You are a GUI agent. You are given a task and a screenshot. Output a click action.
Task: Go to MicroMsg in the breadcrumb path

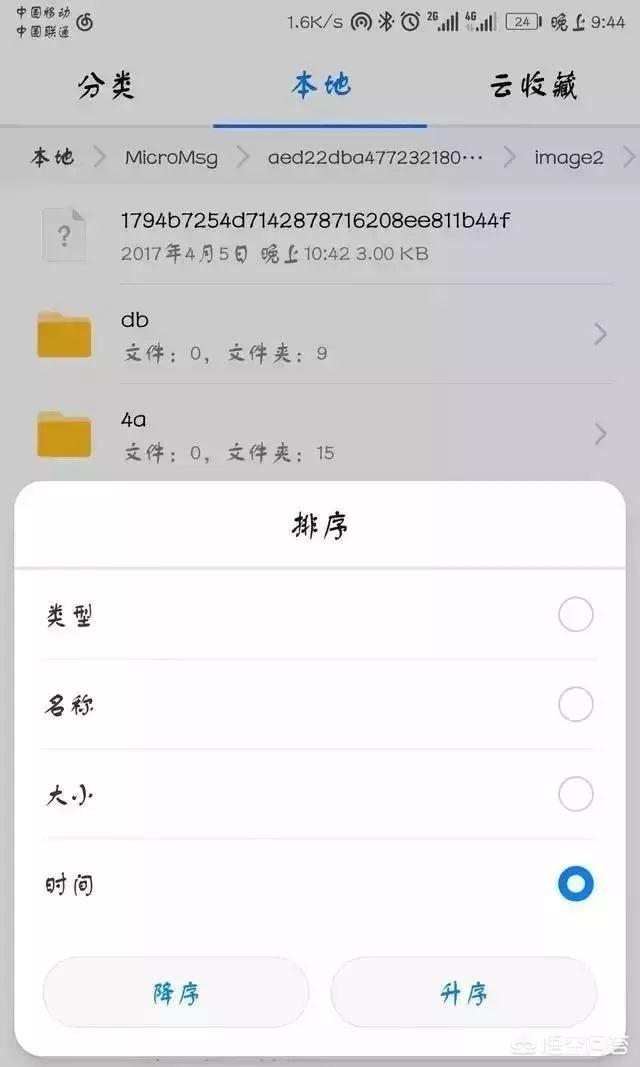point(171,158)
